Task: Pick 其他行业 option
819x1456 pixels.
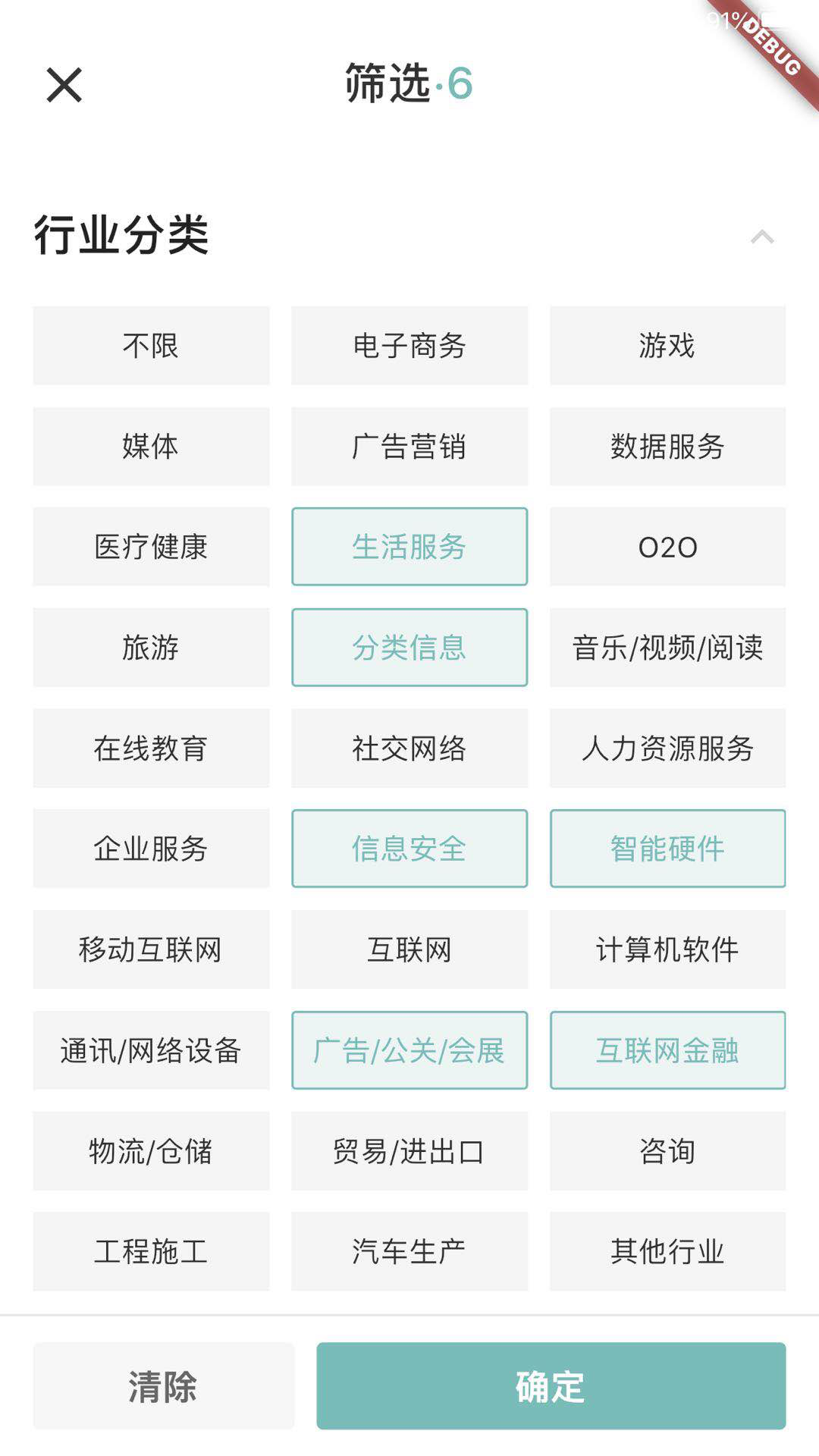Action: (667, 1251)
